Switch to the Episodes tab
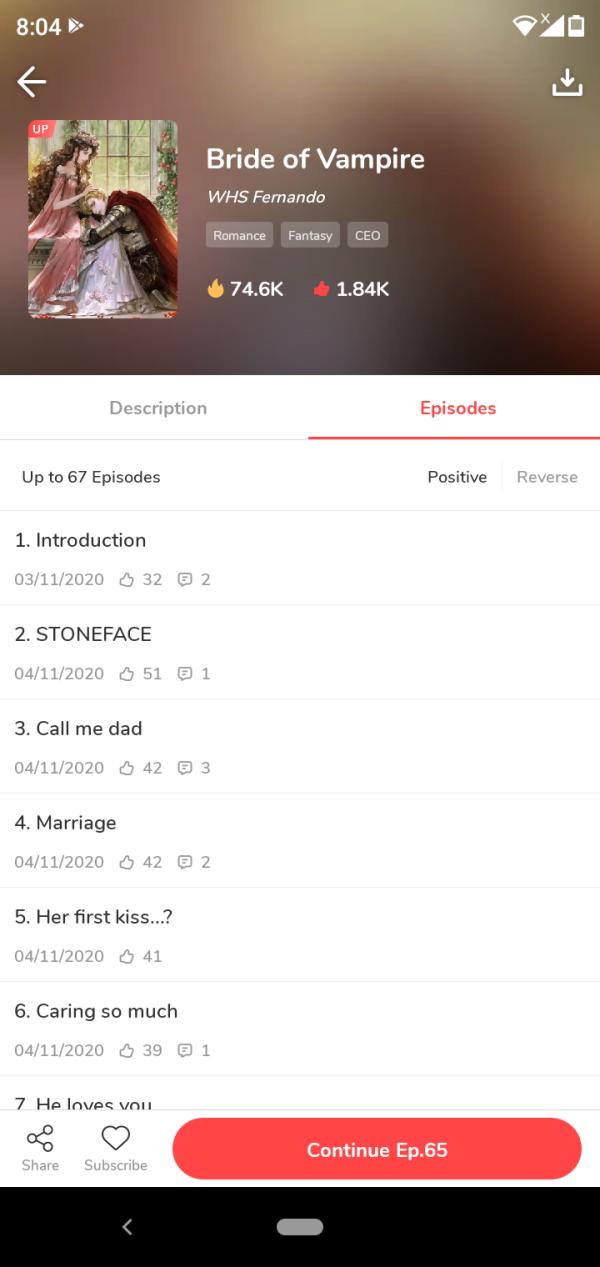This screenshot has width=600, height=1267. click(x=457, y=408)
